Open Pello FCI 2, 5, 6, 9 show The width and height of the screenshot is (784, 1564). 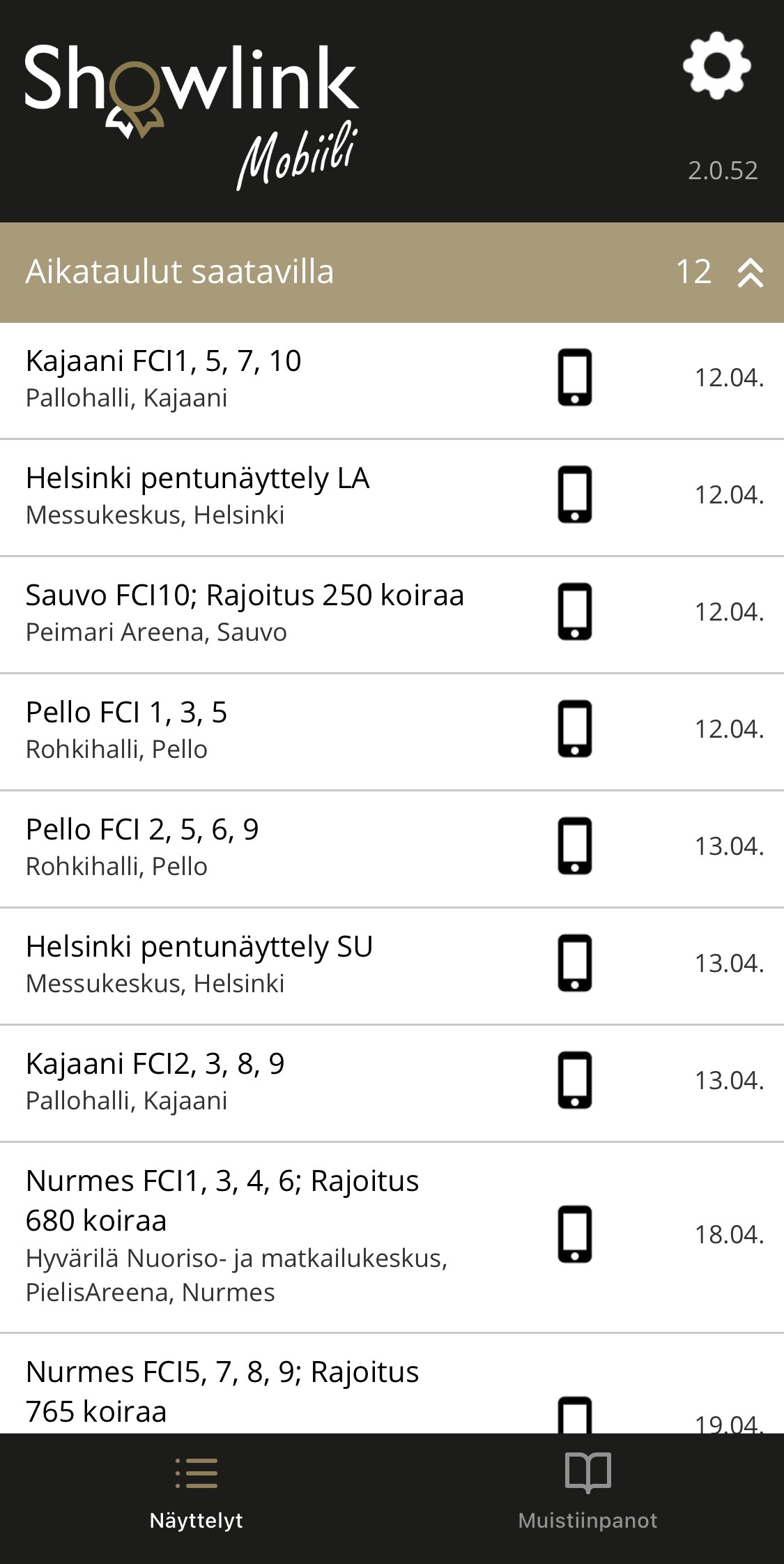coord(392,849)
